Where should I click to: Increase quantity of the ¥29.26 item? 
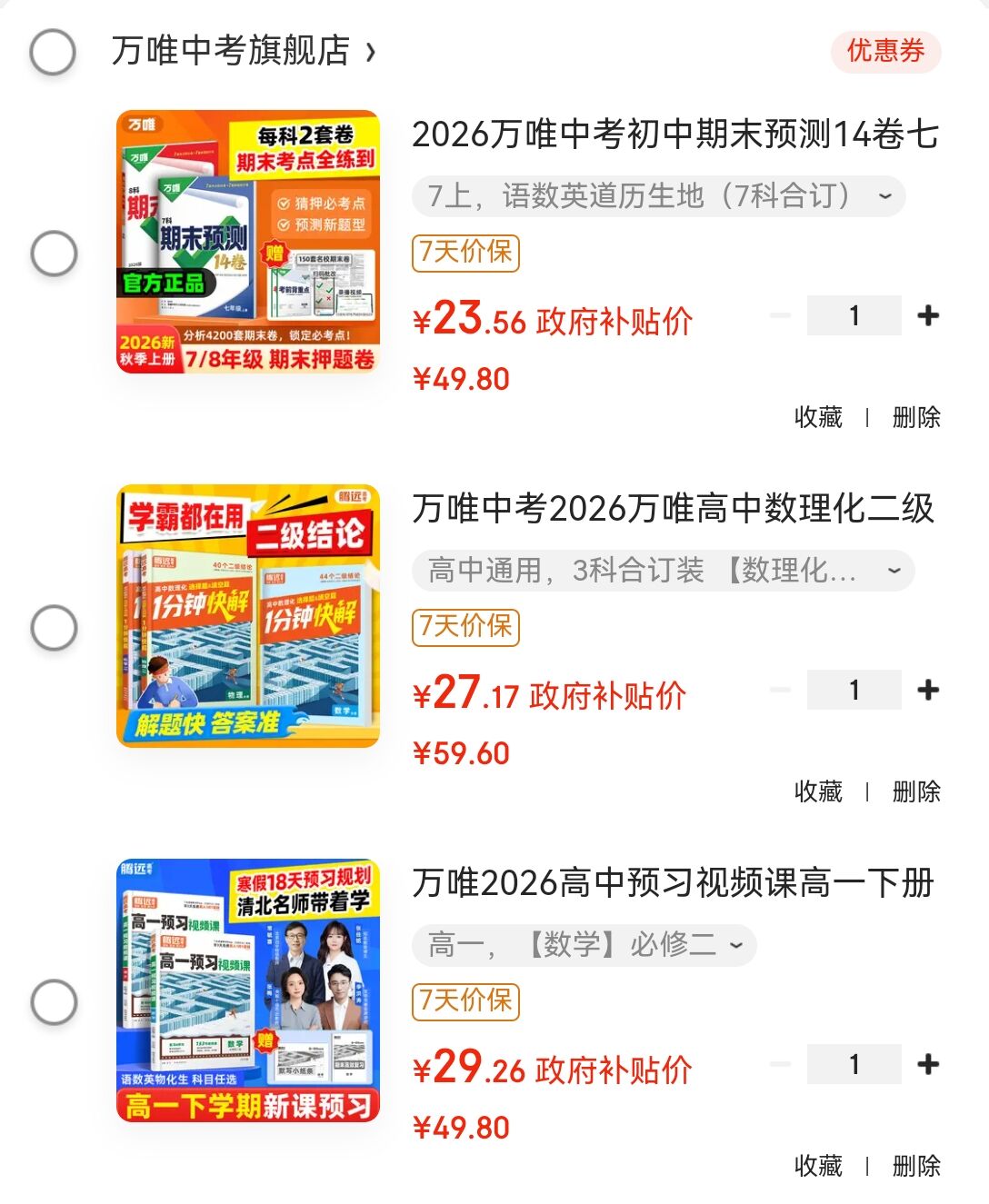(928, 1065)
